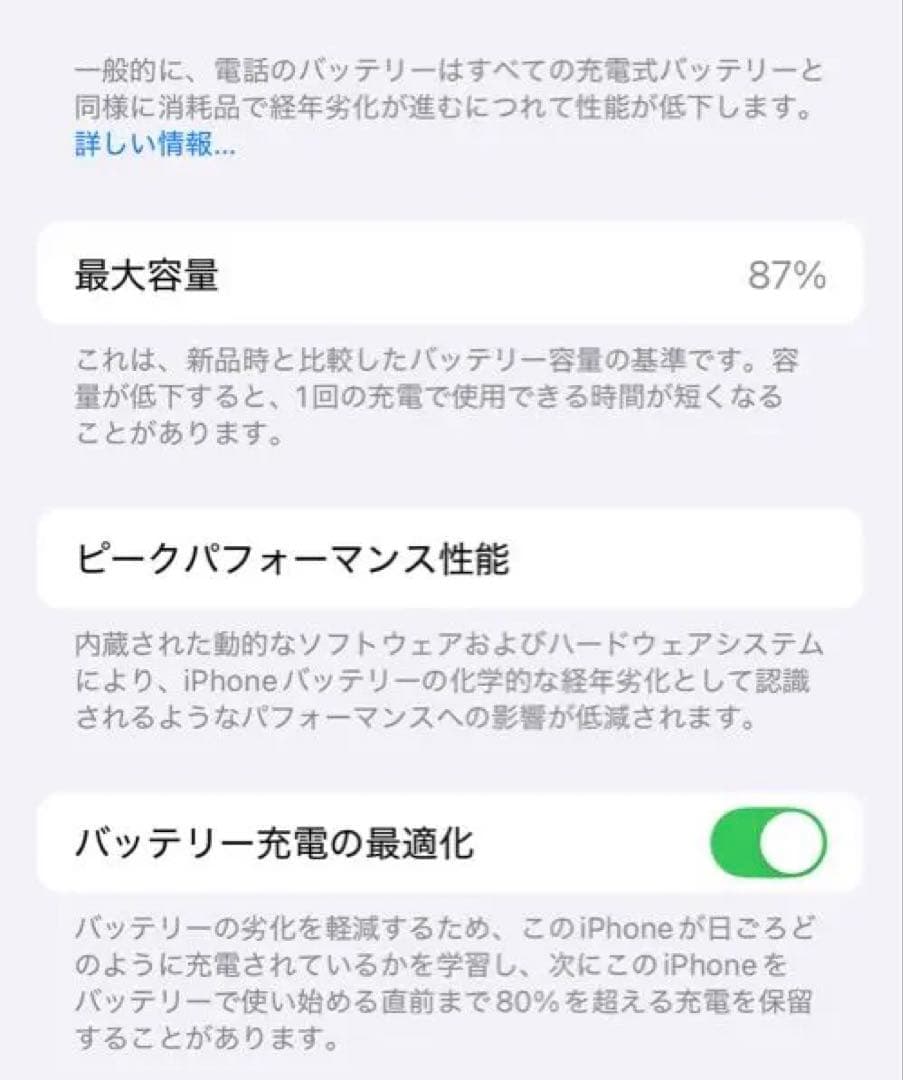The image size is (903, 1080).
Task: Tap the 87% capacity value
Action: (x=786, y=277)
